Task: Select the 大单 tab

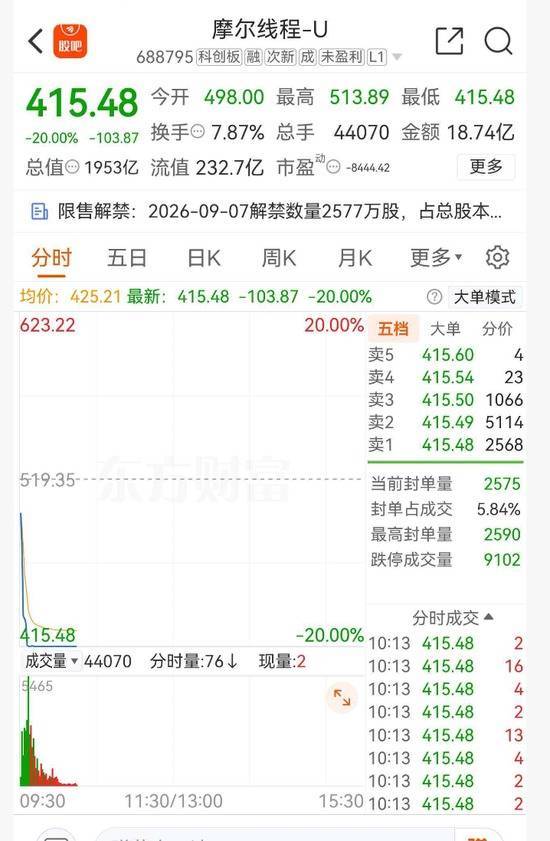Action: pos(445,329)
